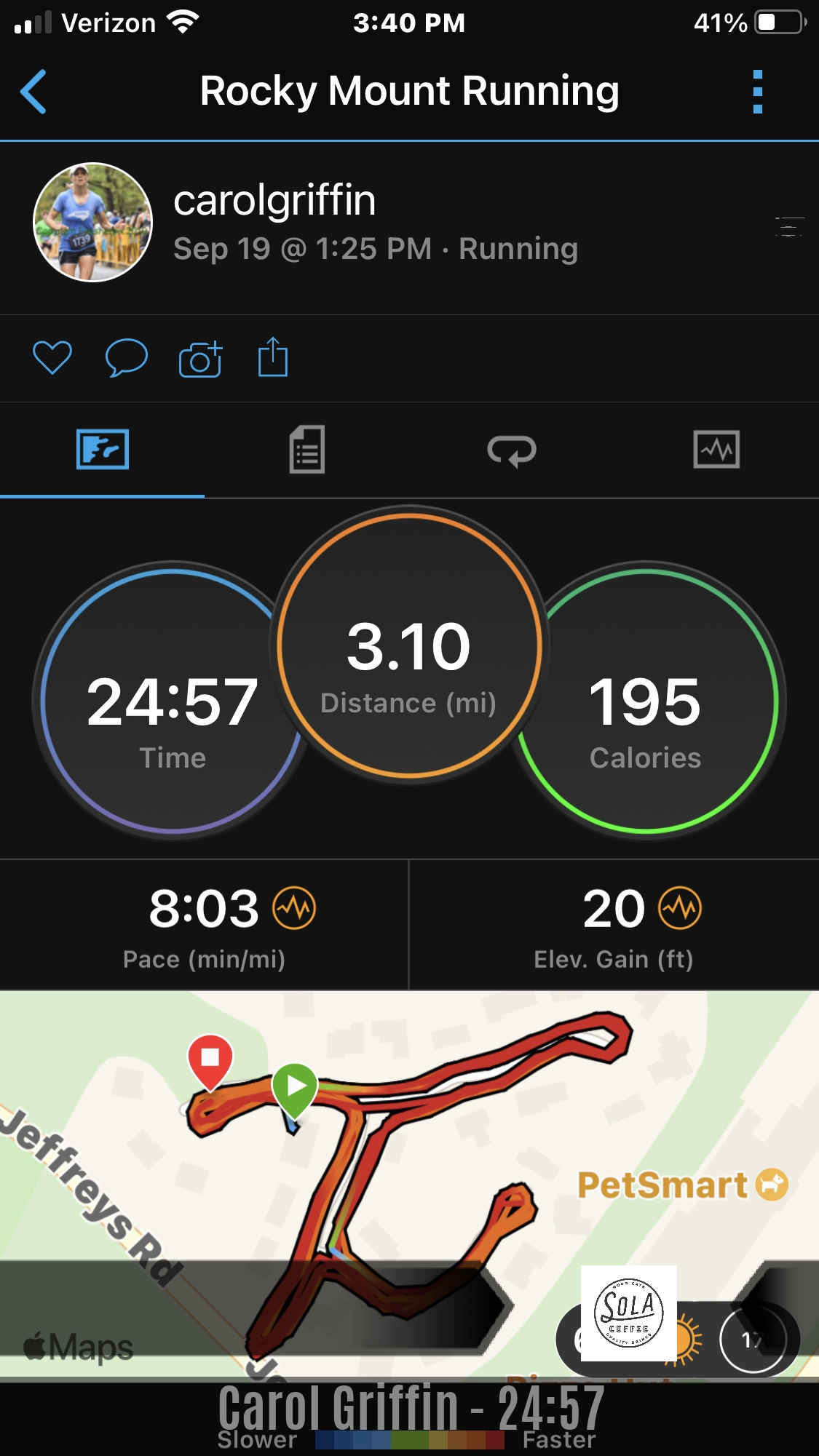This screenshot has width=819, height=1456.
Task: Open comments on this activity
Action: pos(127,358)
